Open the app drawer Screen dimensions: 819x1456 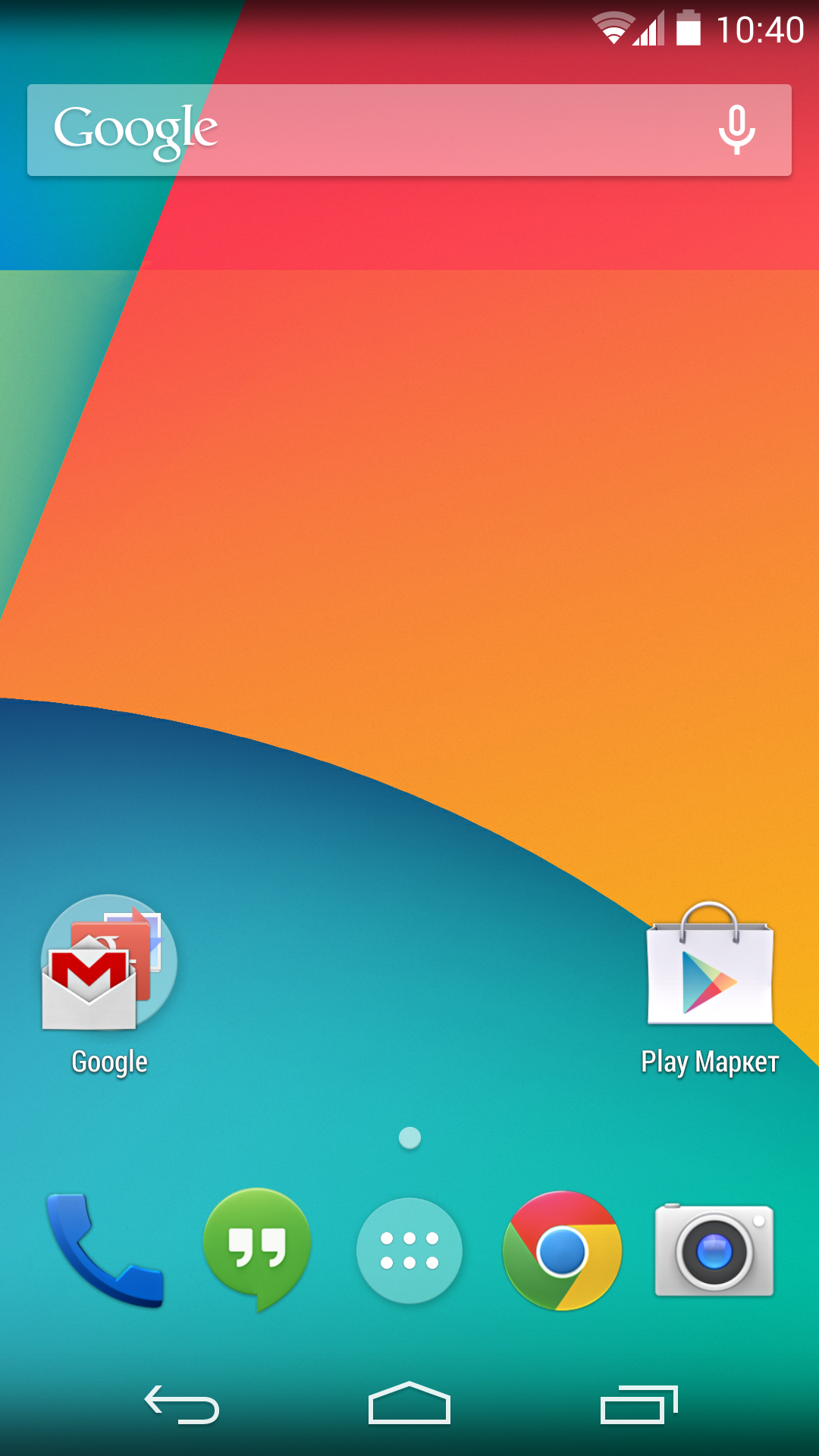point(409,1250)
